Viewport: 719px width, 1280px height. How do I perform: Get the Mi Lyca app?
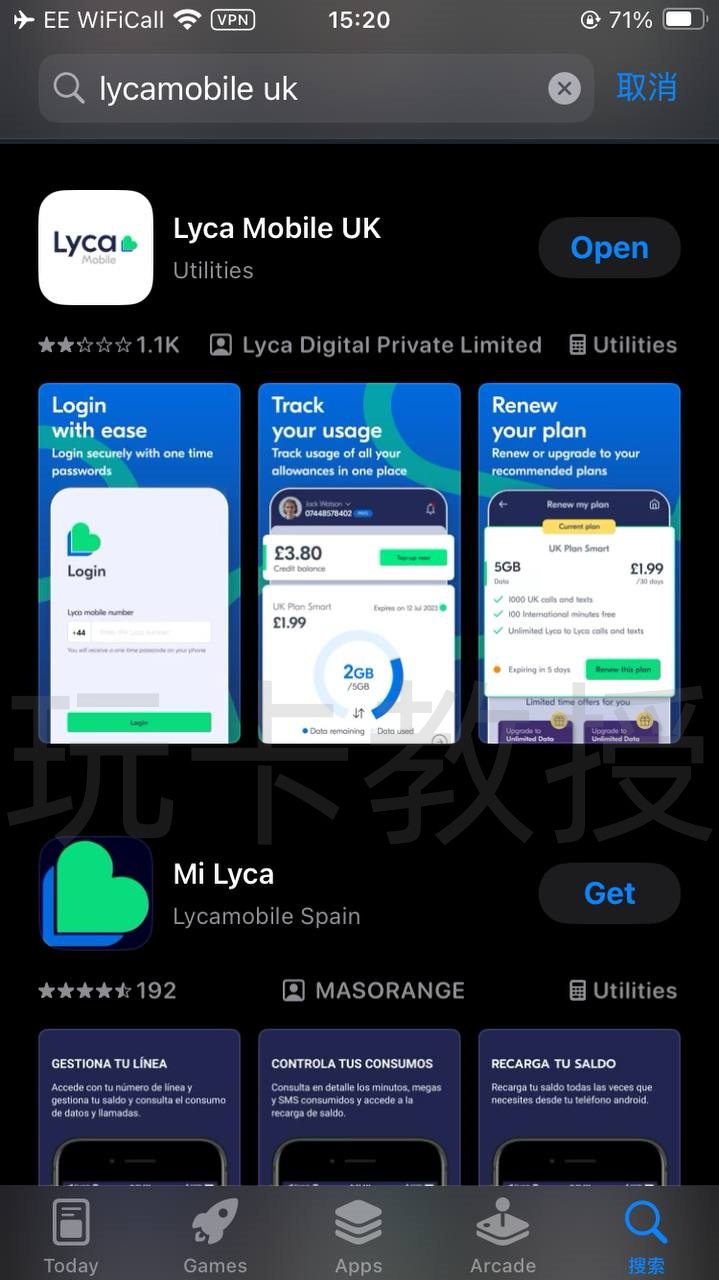coord(609,893)
